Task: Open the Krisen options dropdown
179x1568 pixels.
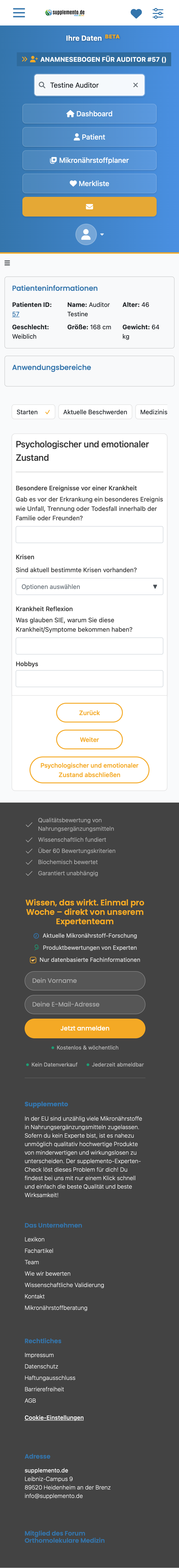Action: [89, 587]
